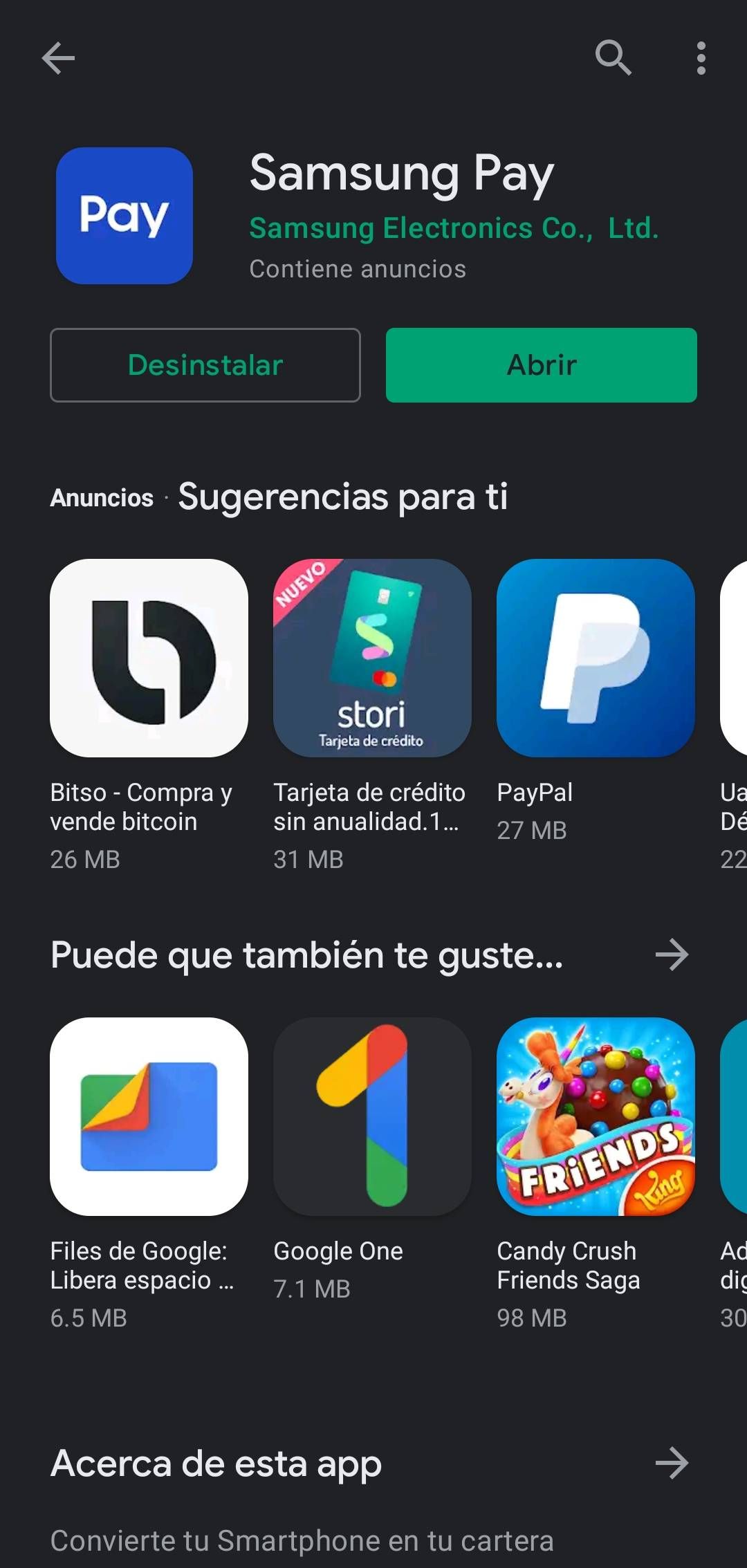Screen dimensions: 747x1568
Task: Open the search icon
Action: 613,57
